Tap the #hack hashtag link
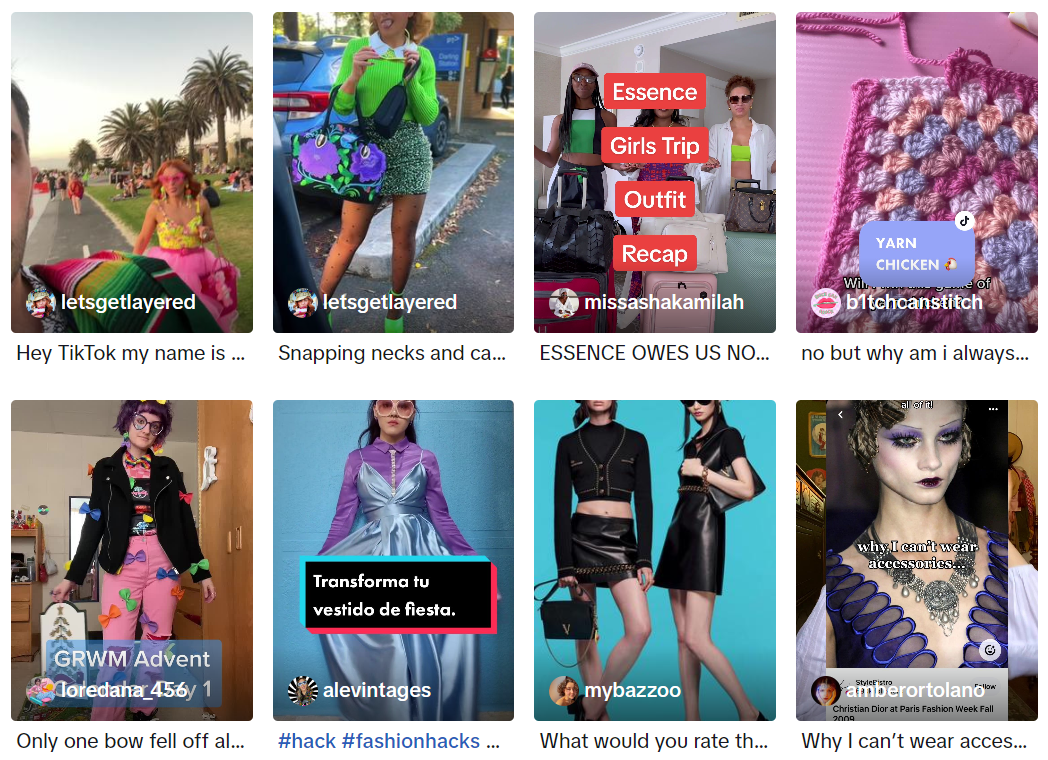The width and height of the screenshot is (1048, 760). pyautogui.click(x=306, y=742)
